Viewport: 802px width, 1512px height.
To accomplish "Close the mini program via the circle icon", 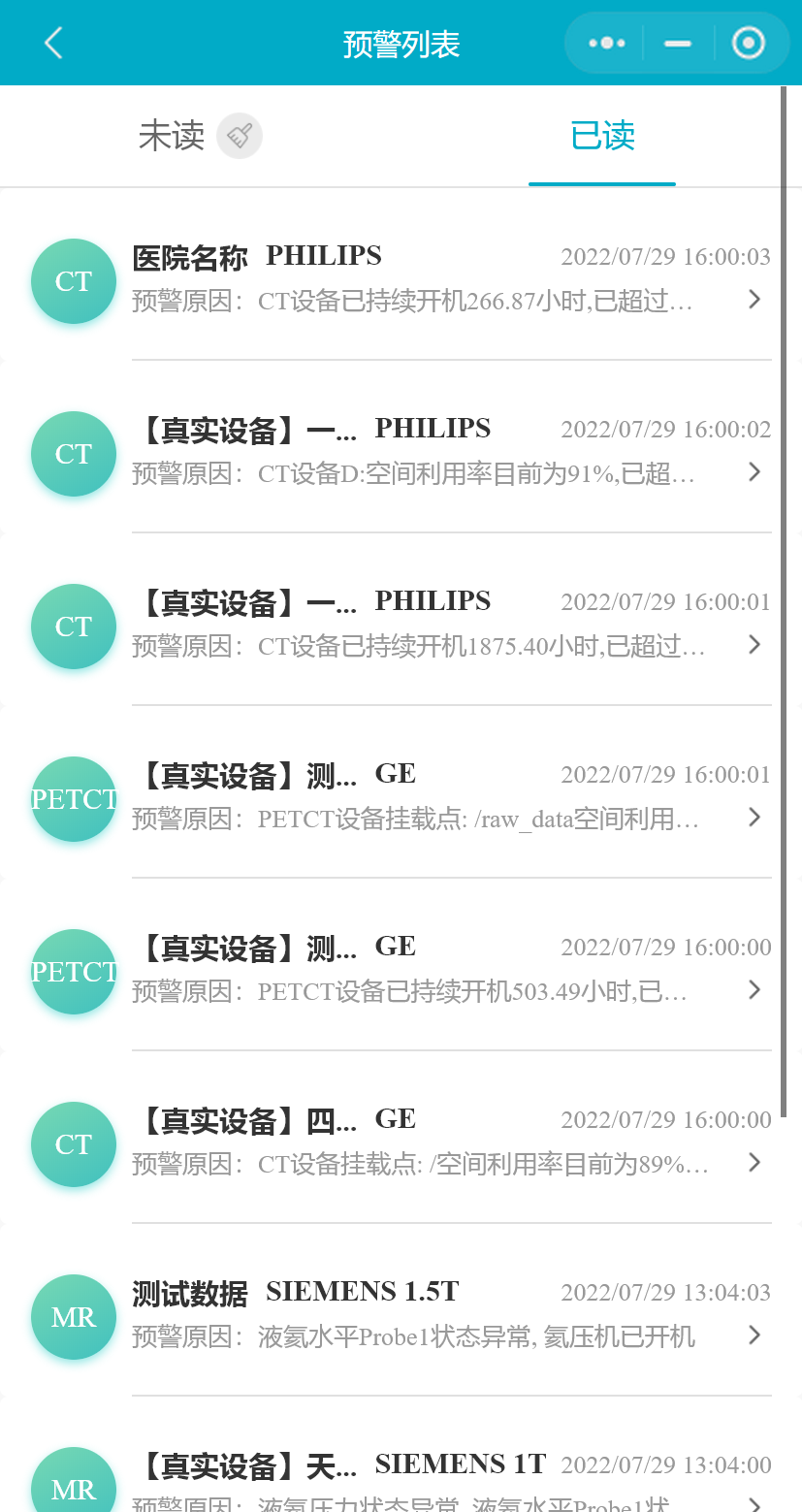I will click(748, 44).
